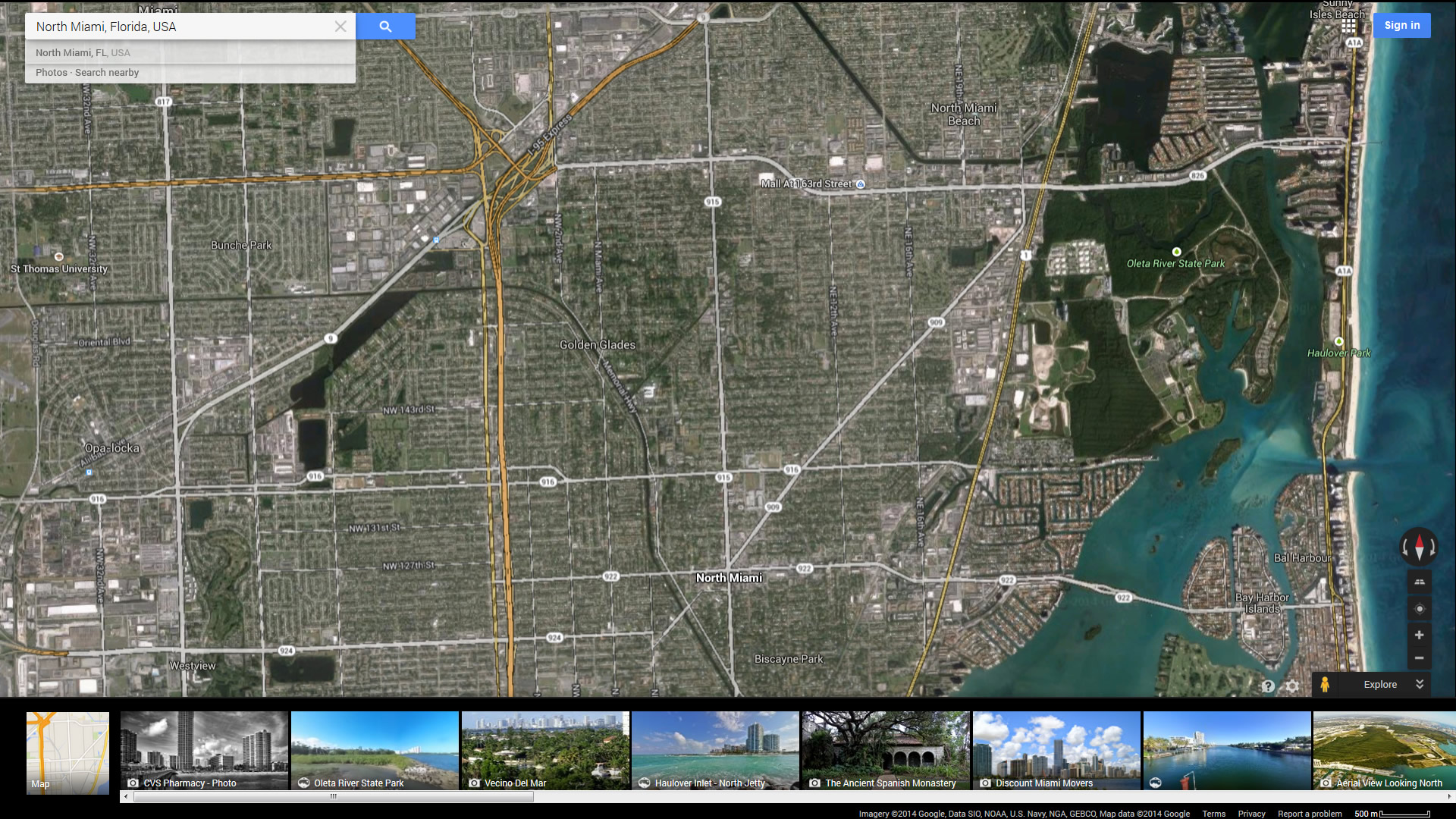1456x819 pixels.
Task: Tilt the map view
Action: 1420,582
